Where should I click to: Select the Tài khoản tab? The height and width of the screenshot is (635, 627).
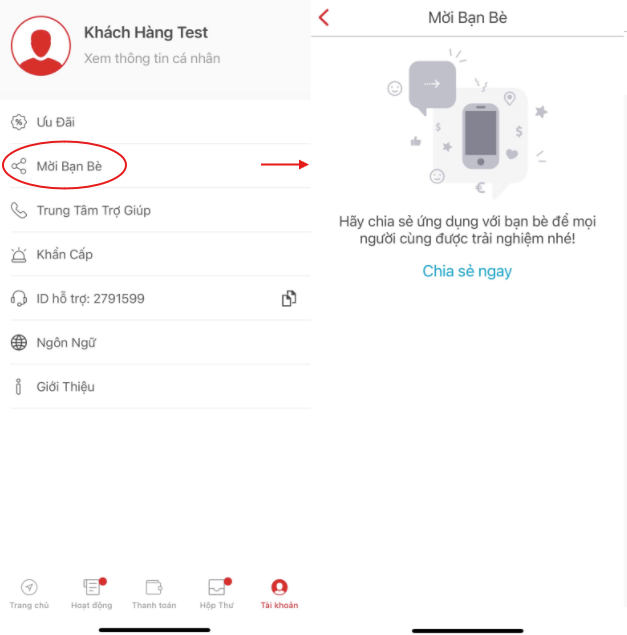tap(279, 594)
